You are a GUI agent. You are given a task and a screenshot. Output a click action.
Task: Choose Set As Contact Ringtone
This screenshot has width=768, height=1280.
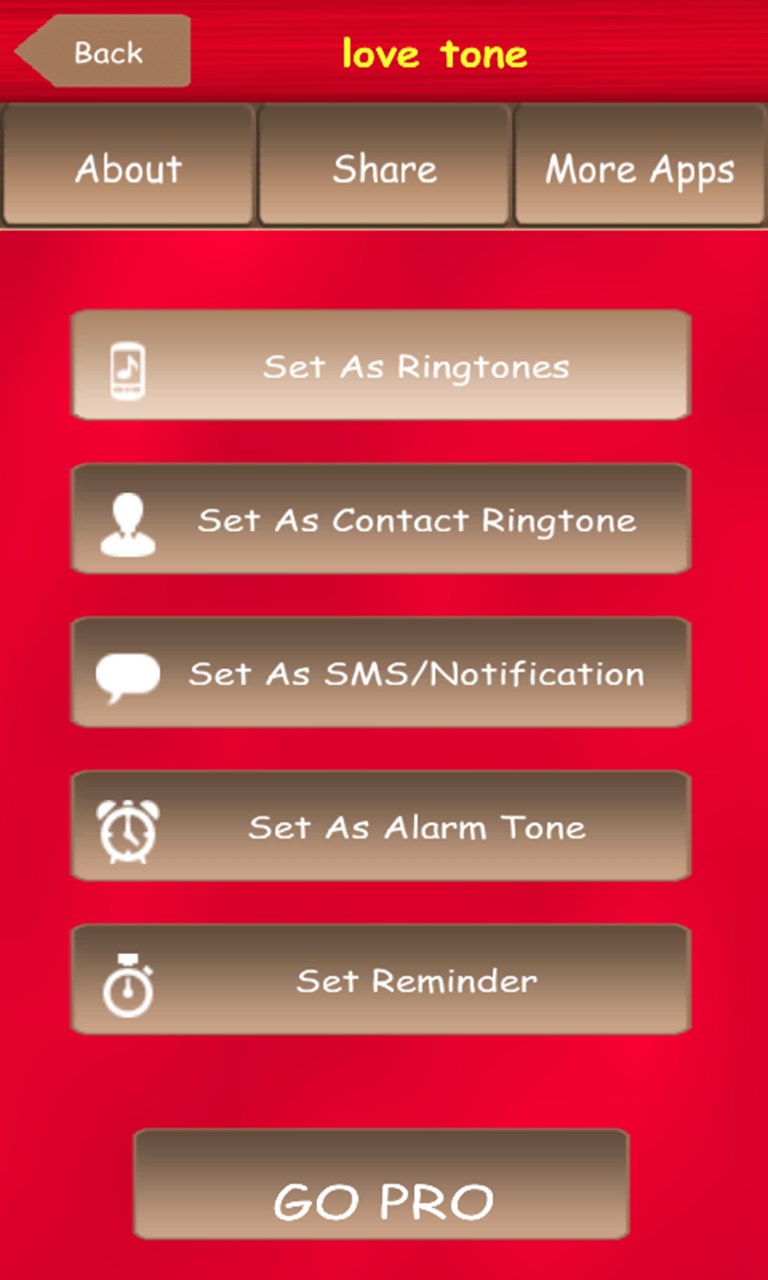381,519
